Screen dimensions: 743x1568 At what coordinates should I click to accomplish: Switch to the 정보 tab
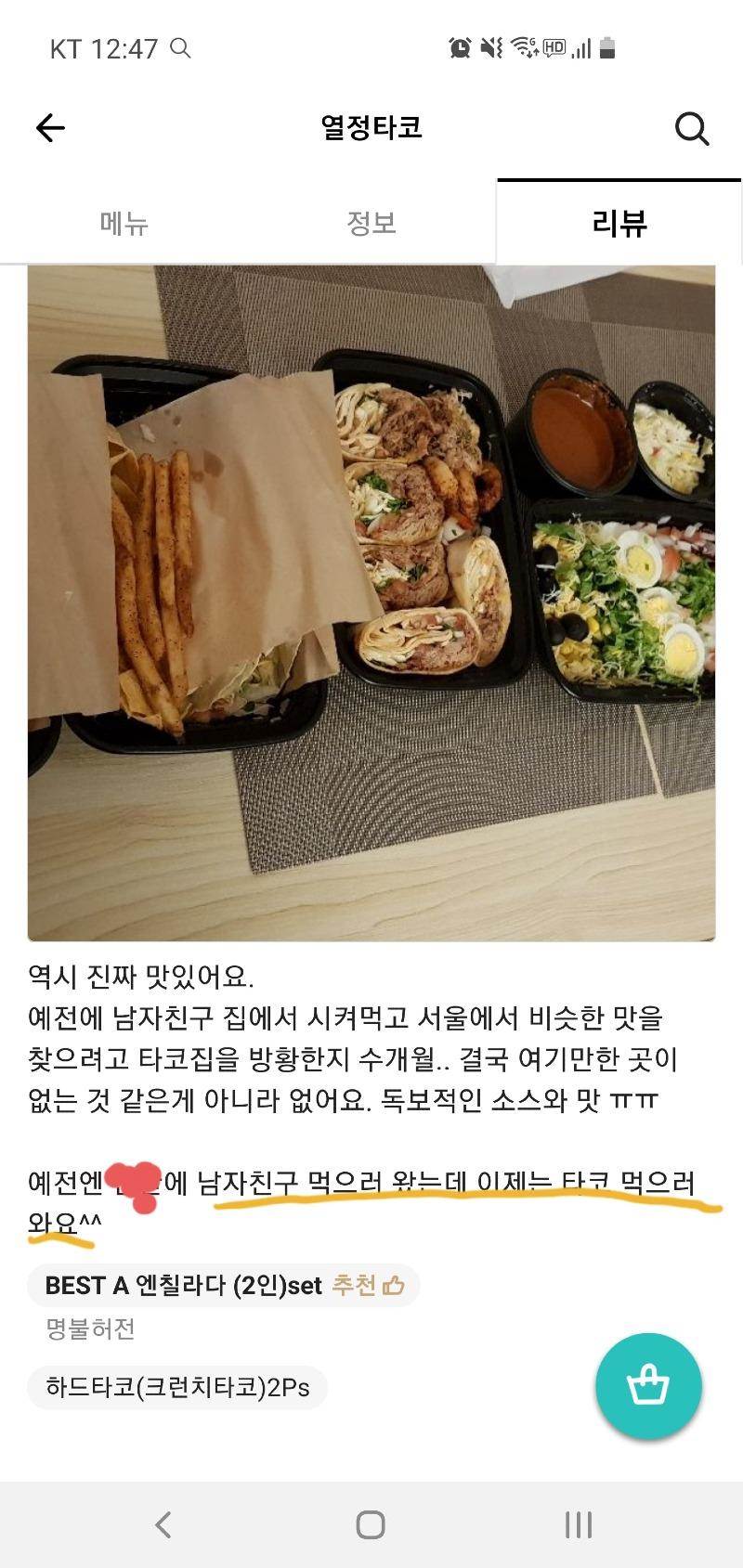pos(371,223)
